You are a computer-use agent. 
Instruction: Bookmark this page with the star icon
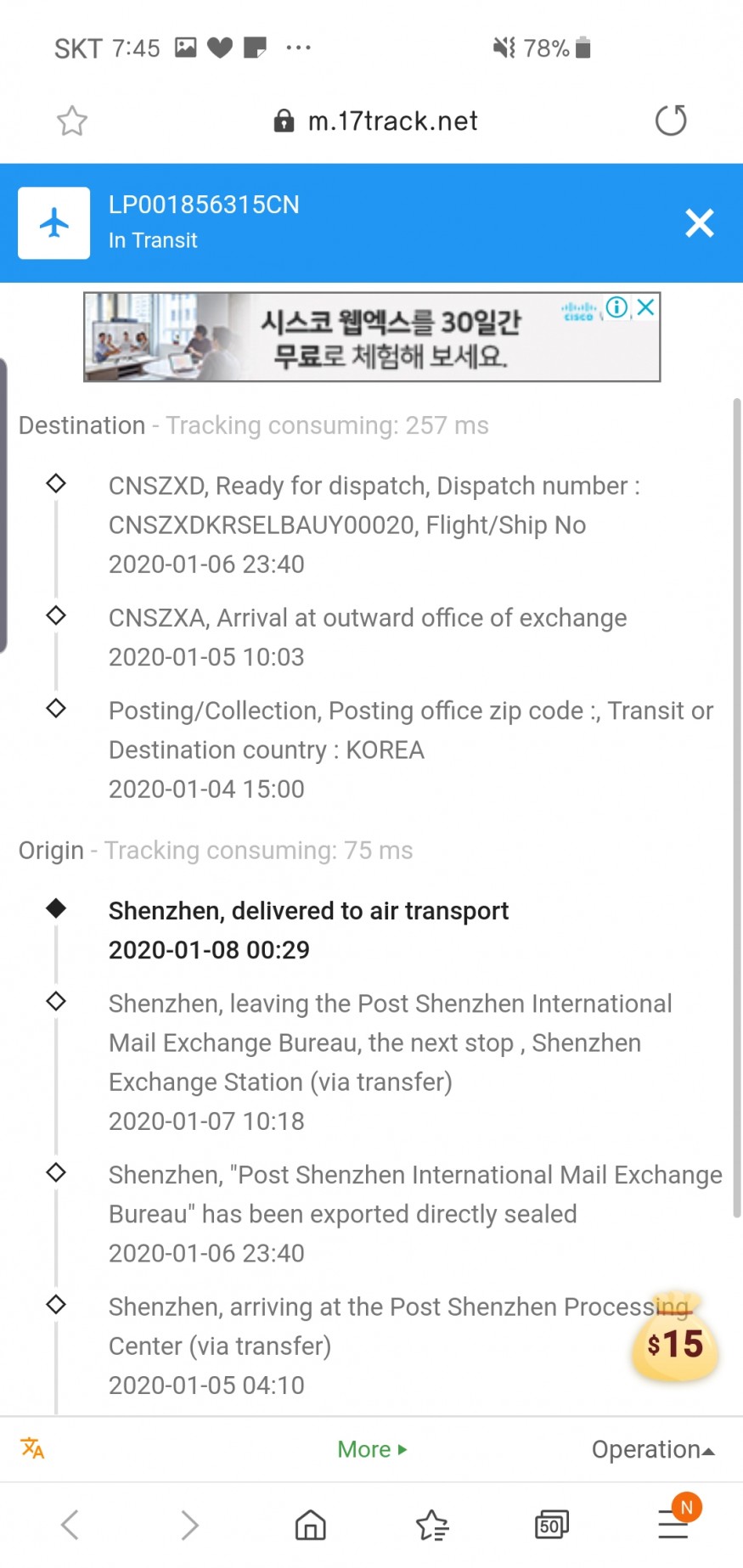72,121
